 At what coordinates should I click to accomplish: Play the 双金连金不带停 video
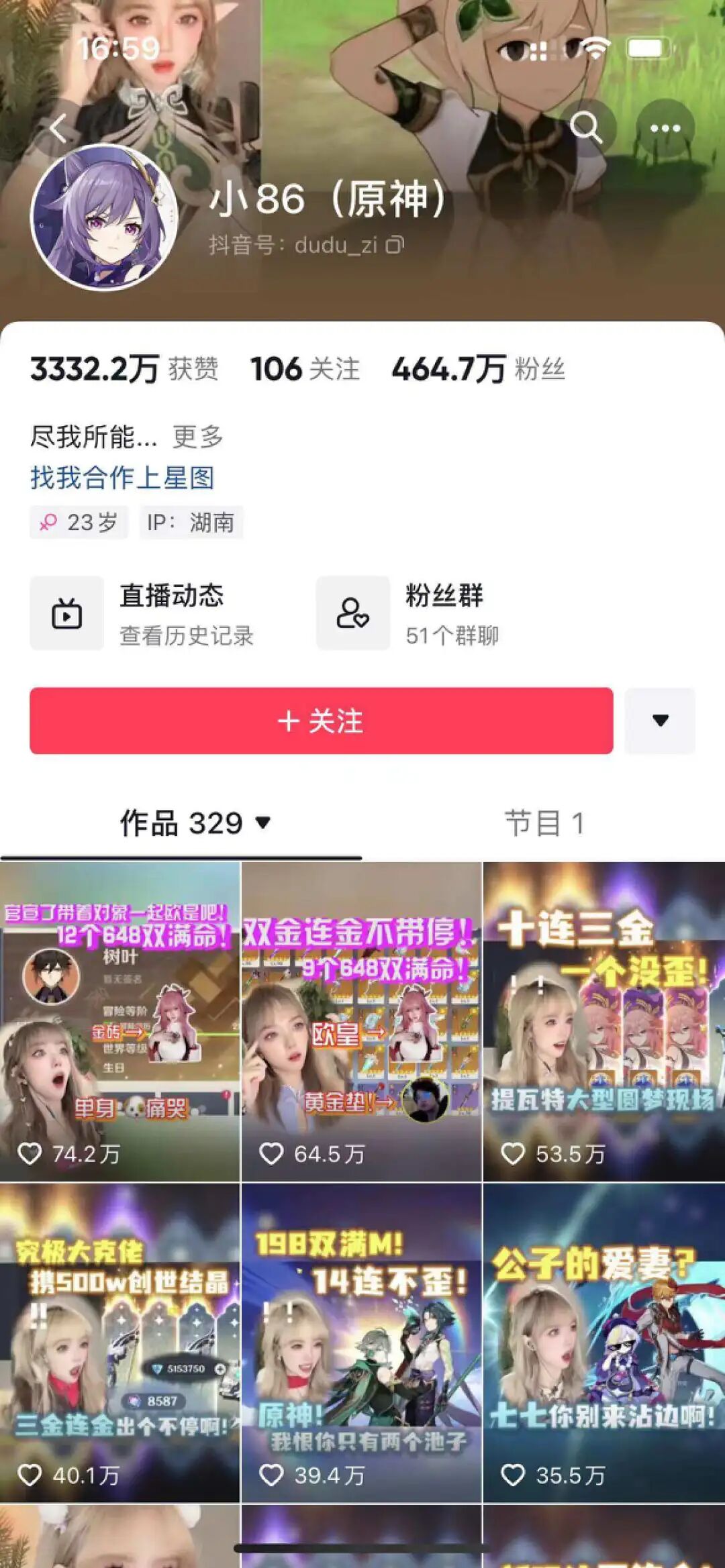[361, 1021]
